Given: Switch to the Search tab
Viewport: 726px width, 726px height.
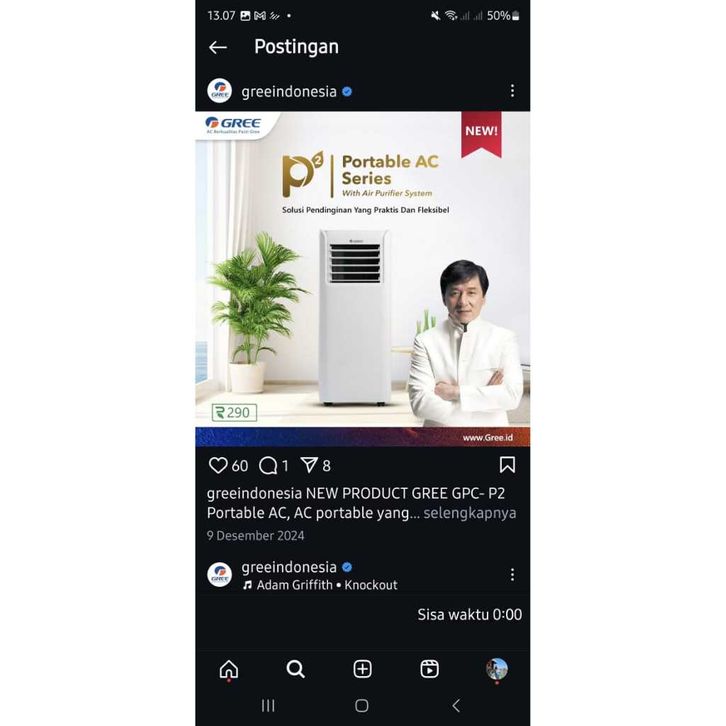Looking at the screenshot, I should [296, 669].
